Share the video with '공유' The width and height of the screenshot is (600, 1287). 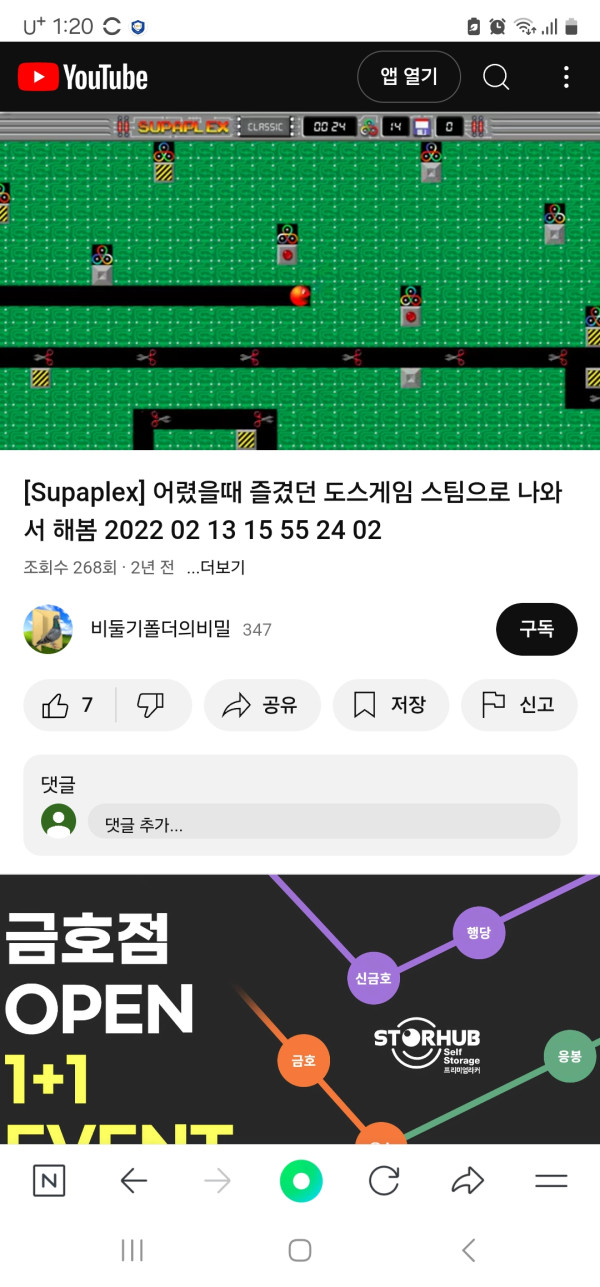[261, 705]
